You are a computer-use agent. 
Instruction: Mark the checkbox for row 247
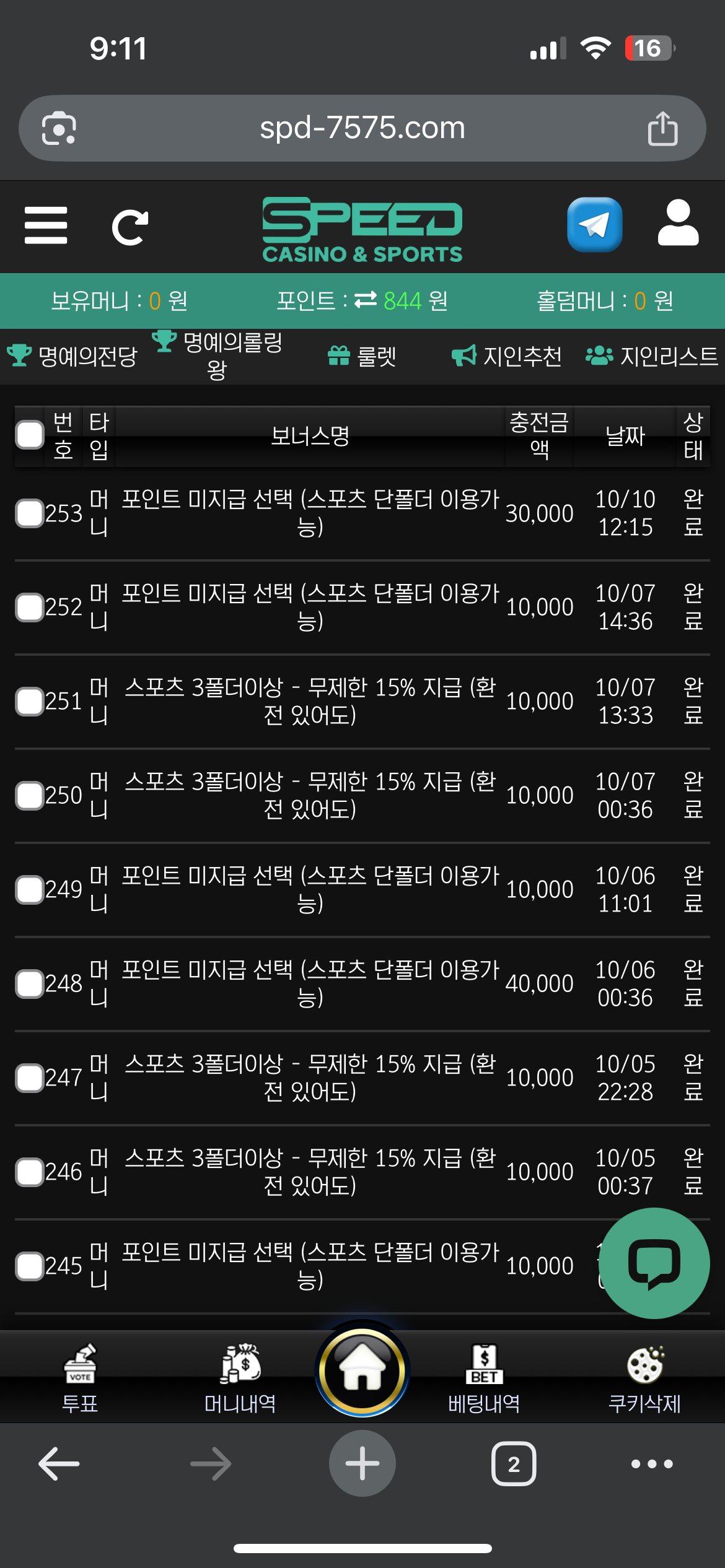[x=30, y=1078]
